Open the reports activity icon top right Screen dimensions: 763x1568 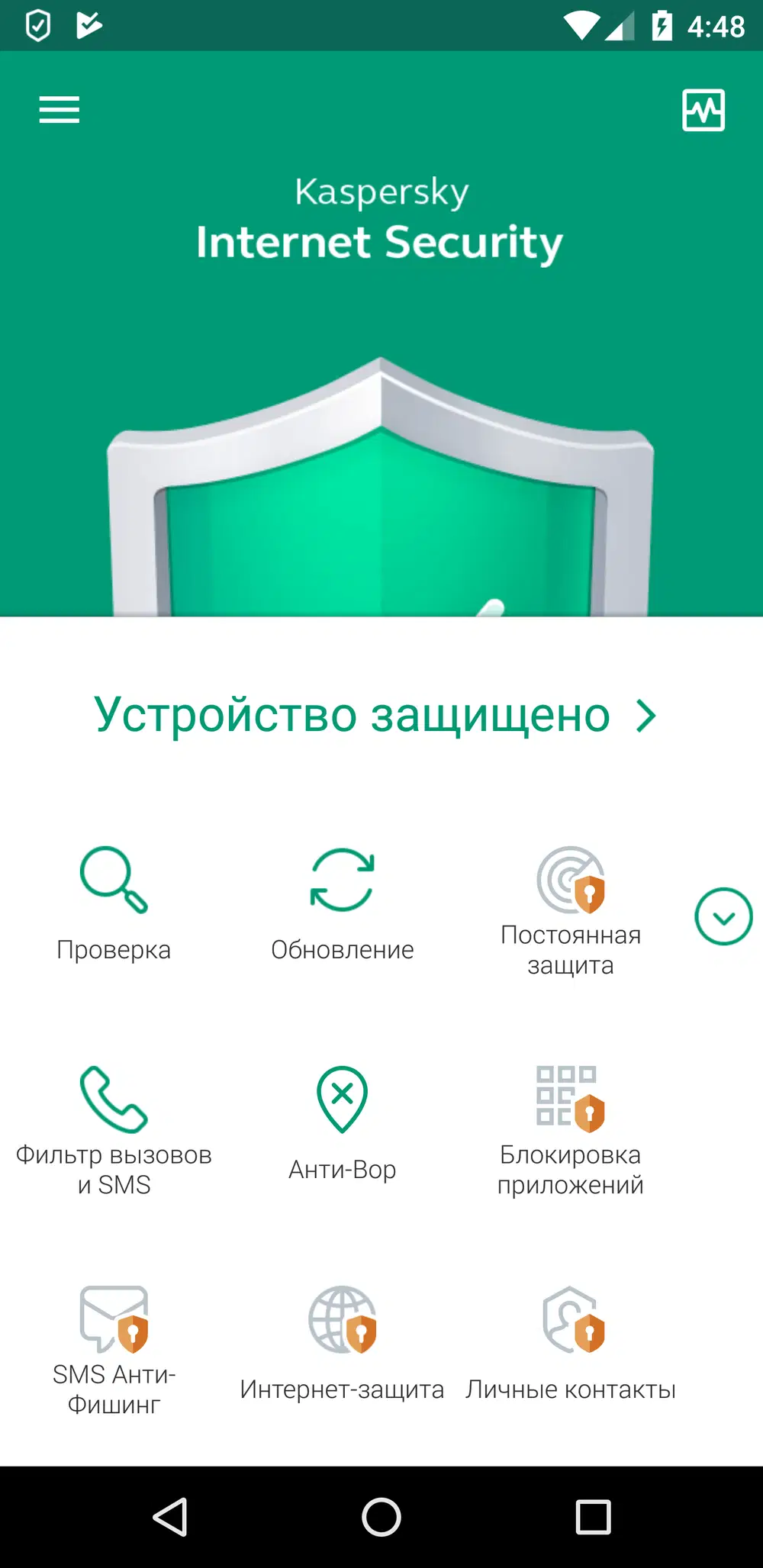pos(703,110)
